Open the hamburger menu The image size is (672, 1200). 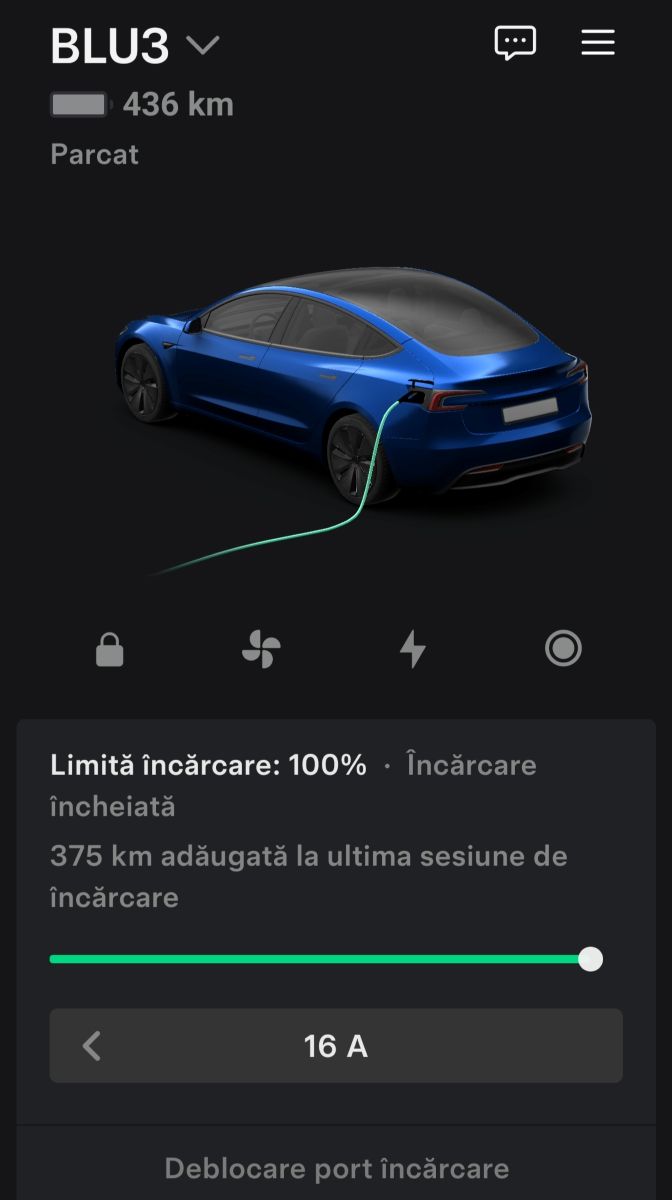pyautogui.click(x=598, y=42)
